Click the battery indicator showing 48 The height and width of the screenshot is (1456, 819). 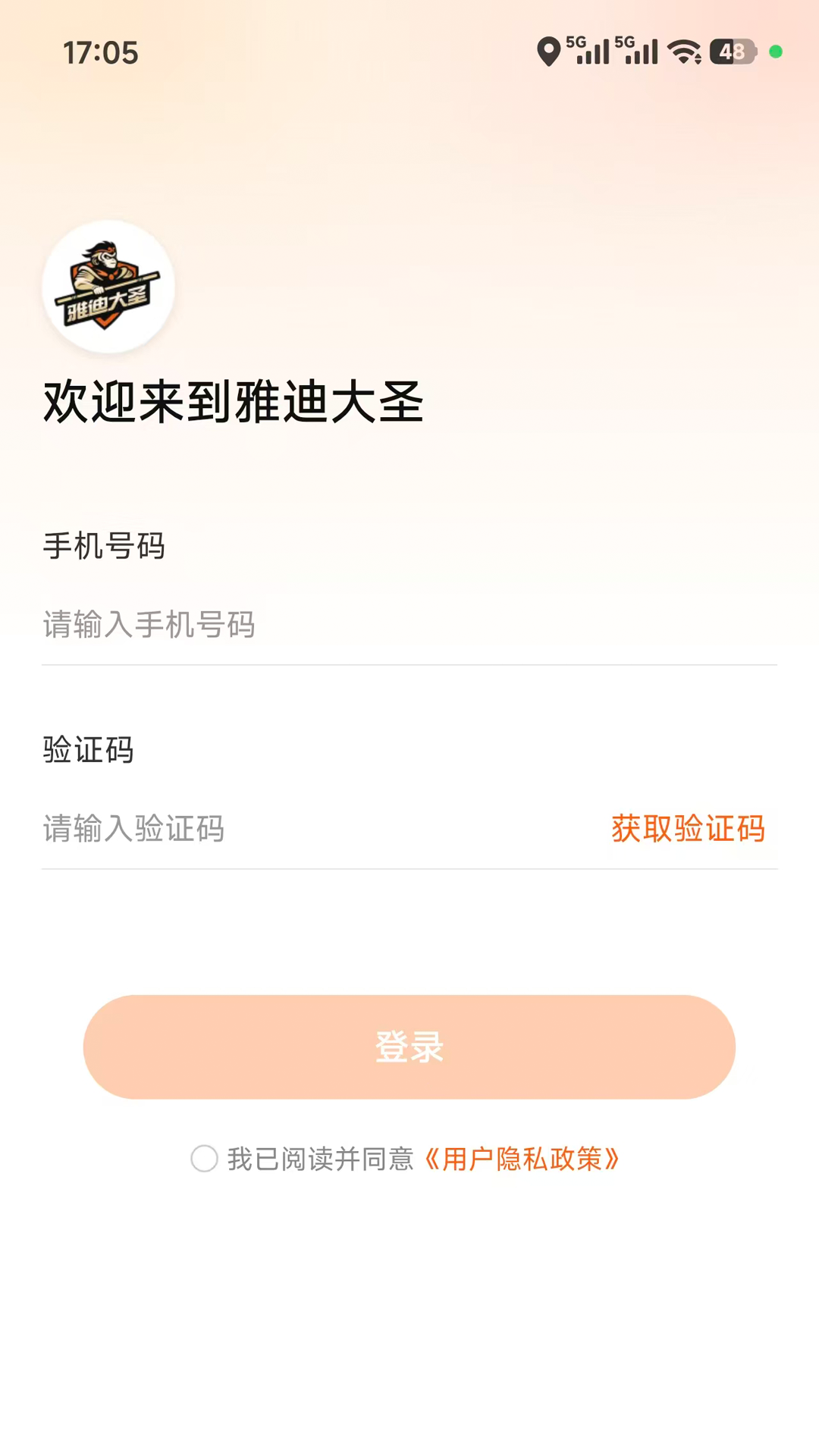pyautogui.click(x=730, y=52)
